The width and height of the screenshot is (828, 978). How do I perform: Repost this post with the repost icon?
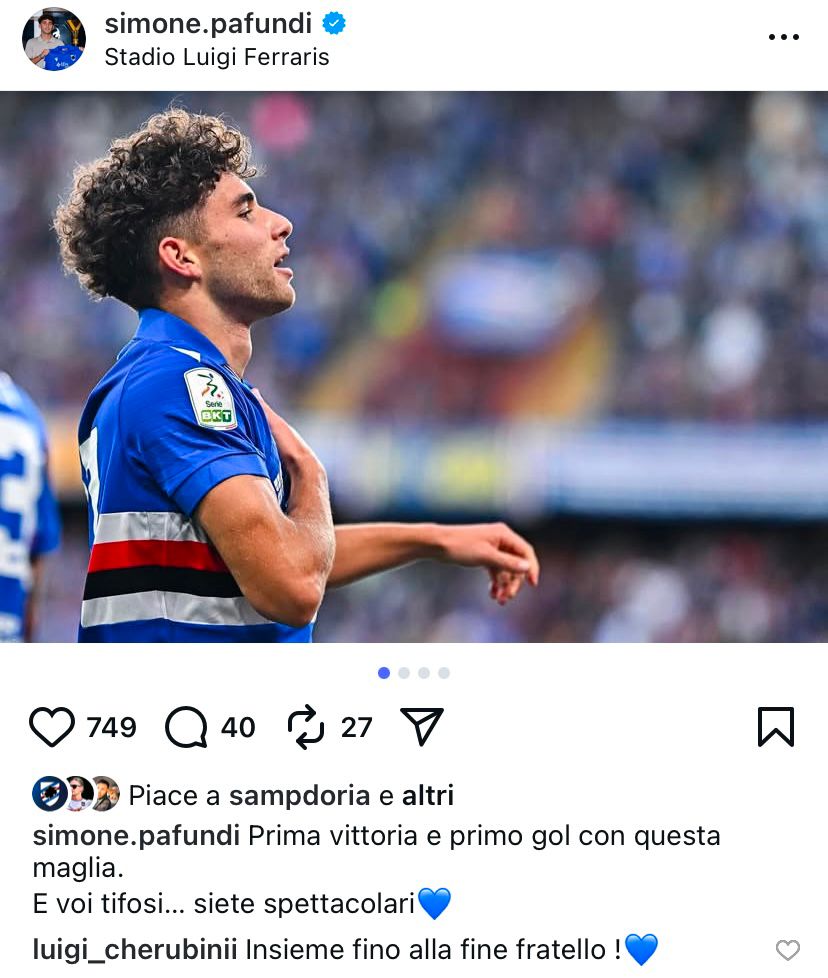(x=306, y=727)
